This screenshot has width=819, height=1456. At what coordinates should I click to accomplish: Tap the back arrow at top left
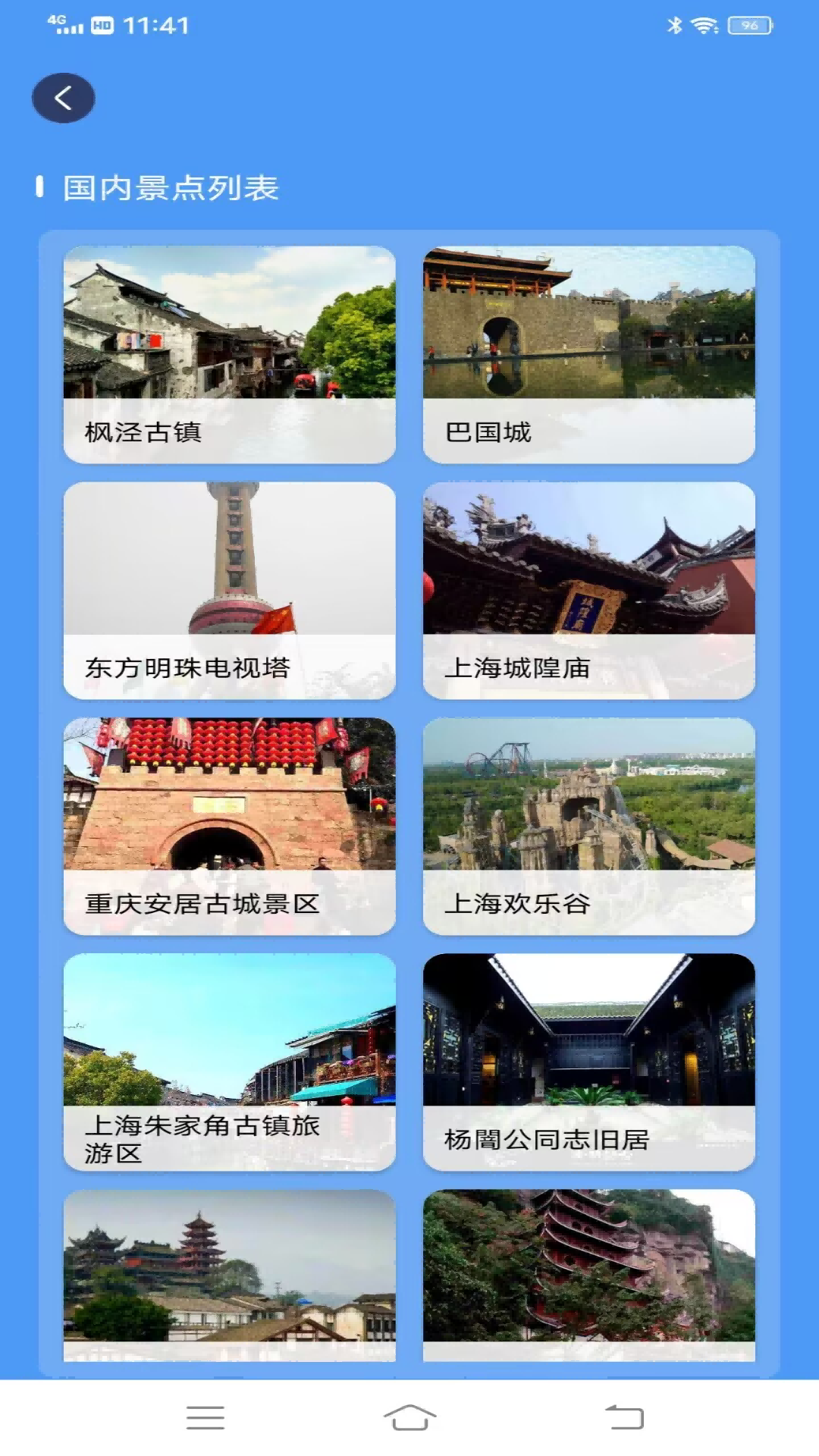[64, 97]
